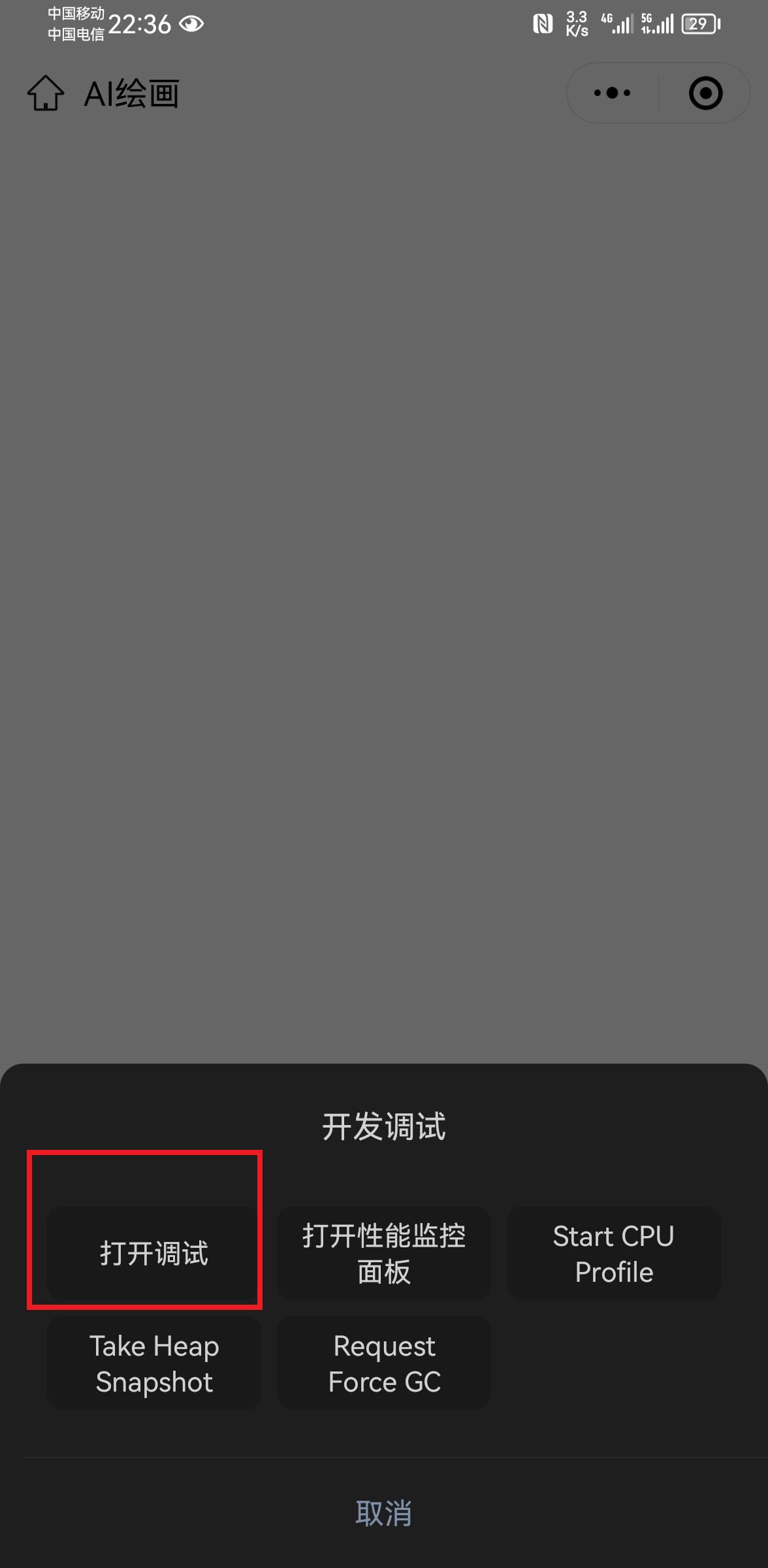Take Heap Snapshot

click(154, 1363)
